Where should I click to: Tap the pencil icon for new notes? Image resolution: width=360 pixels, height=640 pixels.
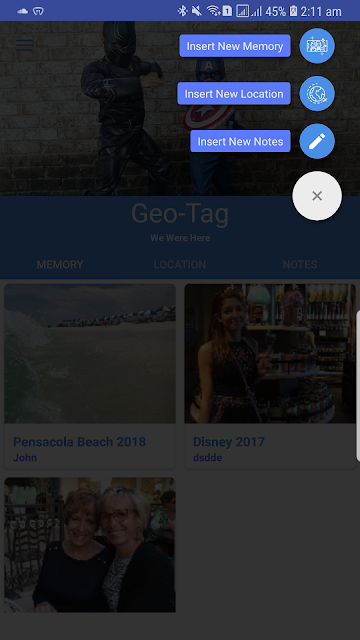[x=317, y=141]
